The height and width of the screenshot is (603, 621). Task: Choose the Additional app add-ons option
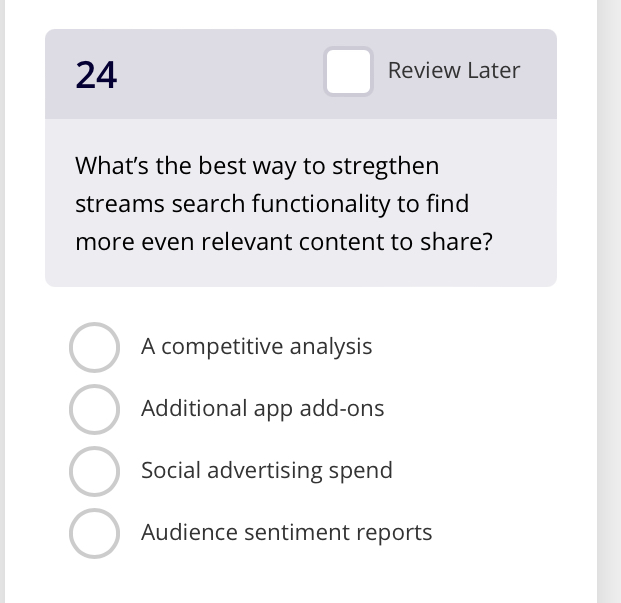click(x=94, y=409)
